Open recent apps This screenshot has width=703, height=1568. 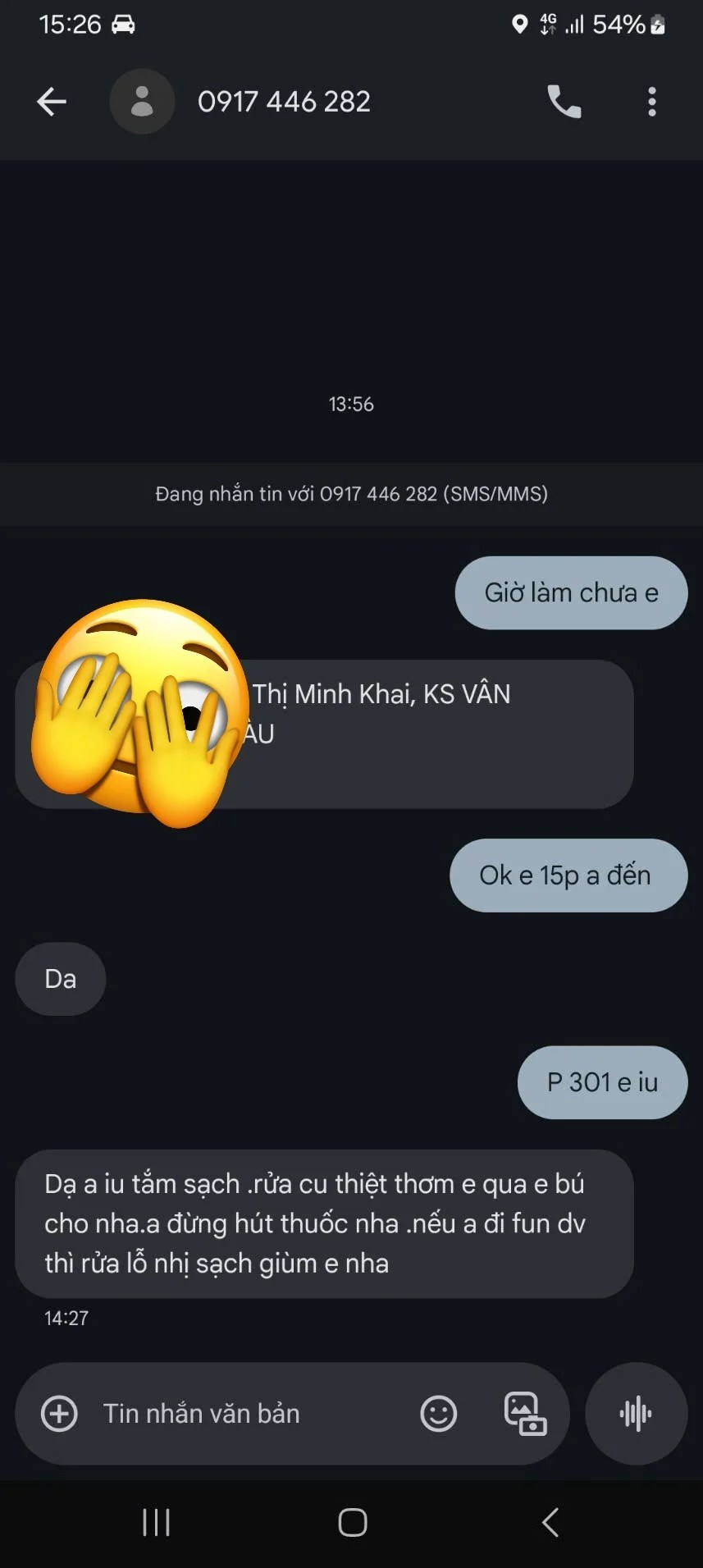pyautogui.click(x=156, y=1523)
